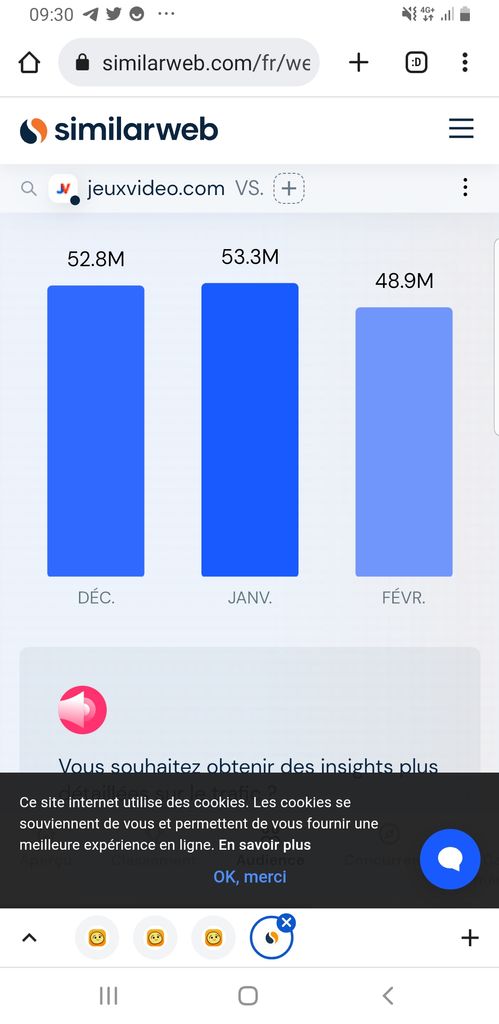Tap the search icon beside jeuxvideo.com

point(29,189)
